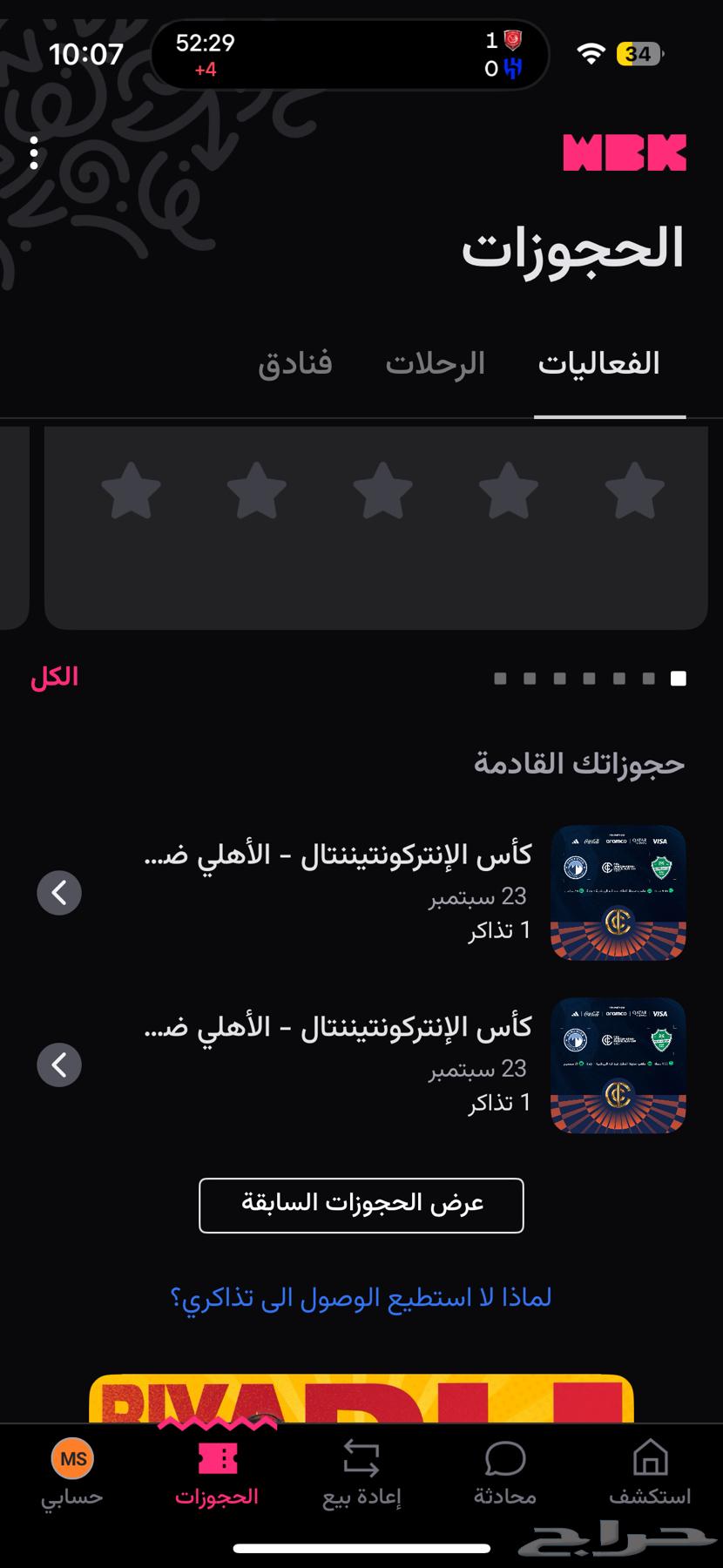Expand the first كأس الإنتركونتيننتال booking card chevron
Screen dimensions: 723x1568
[59, 893]
